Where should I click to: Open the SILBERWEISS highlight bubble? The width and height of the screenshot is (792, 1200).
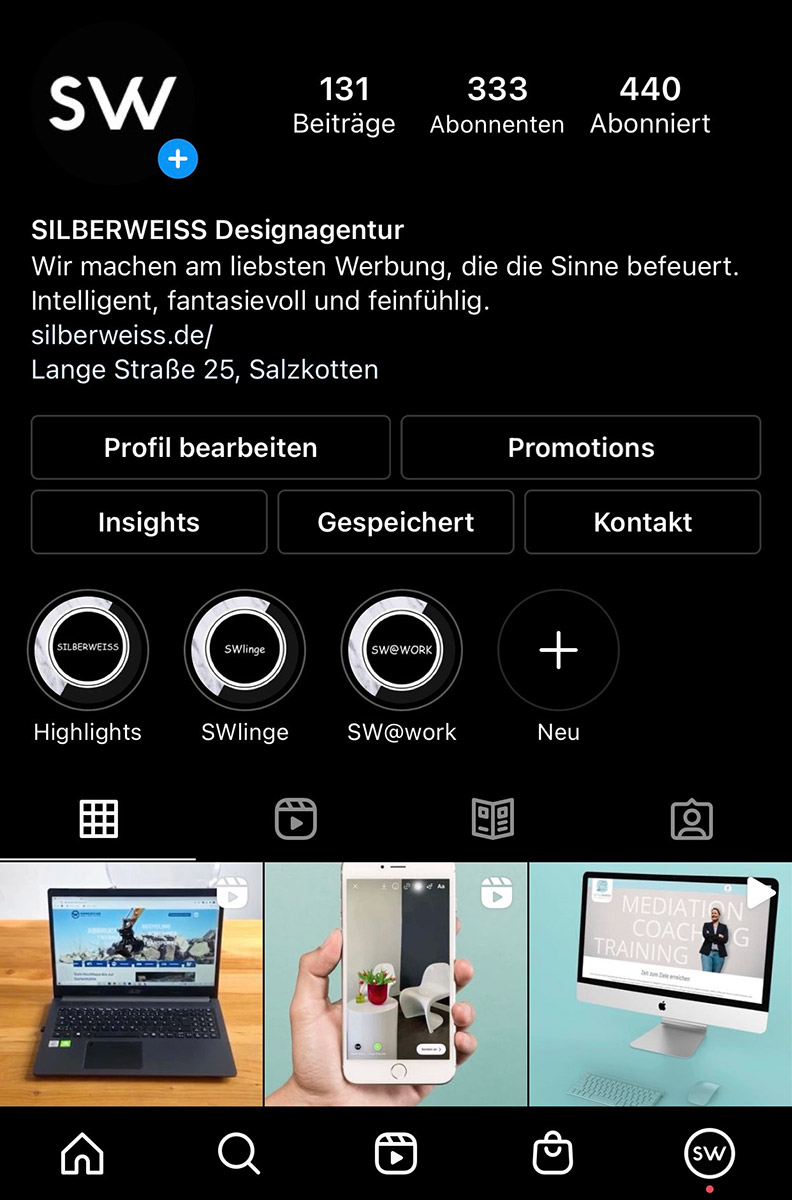coord(87,649)
